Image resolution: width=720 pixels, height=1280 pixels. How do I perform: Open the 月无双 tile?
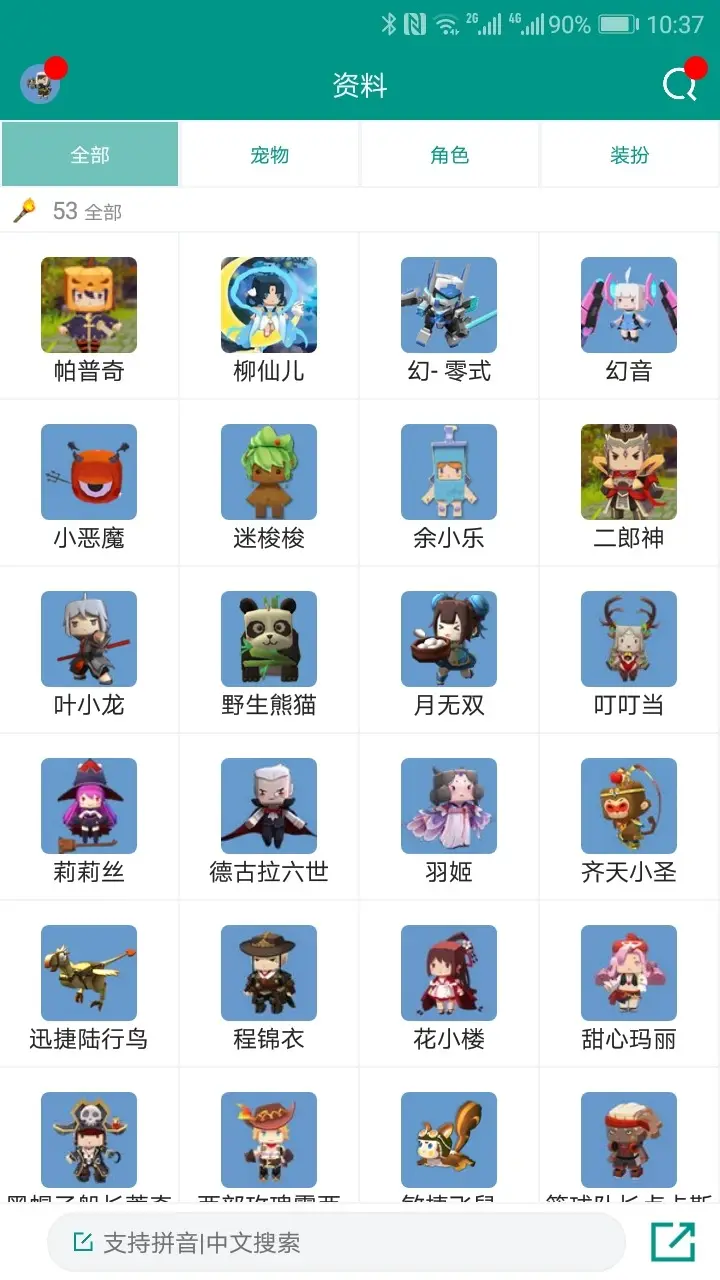[449, 650]
